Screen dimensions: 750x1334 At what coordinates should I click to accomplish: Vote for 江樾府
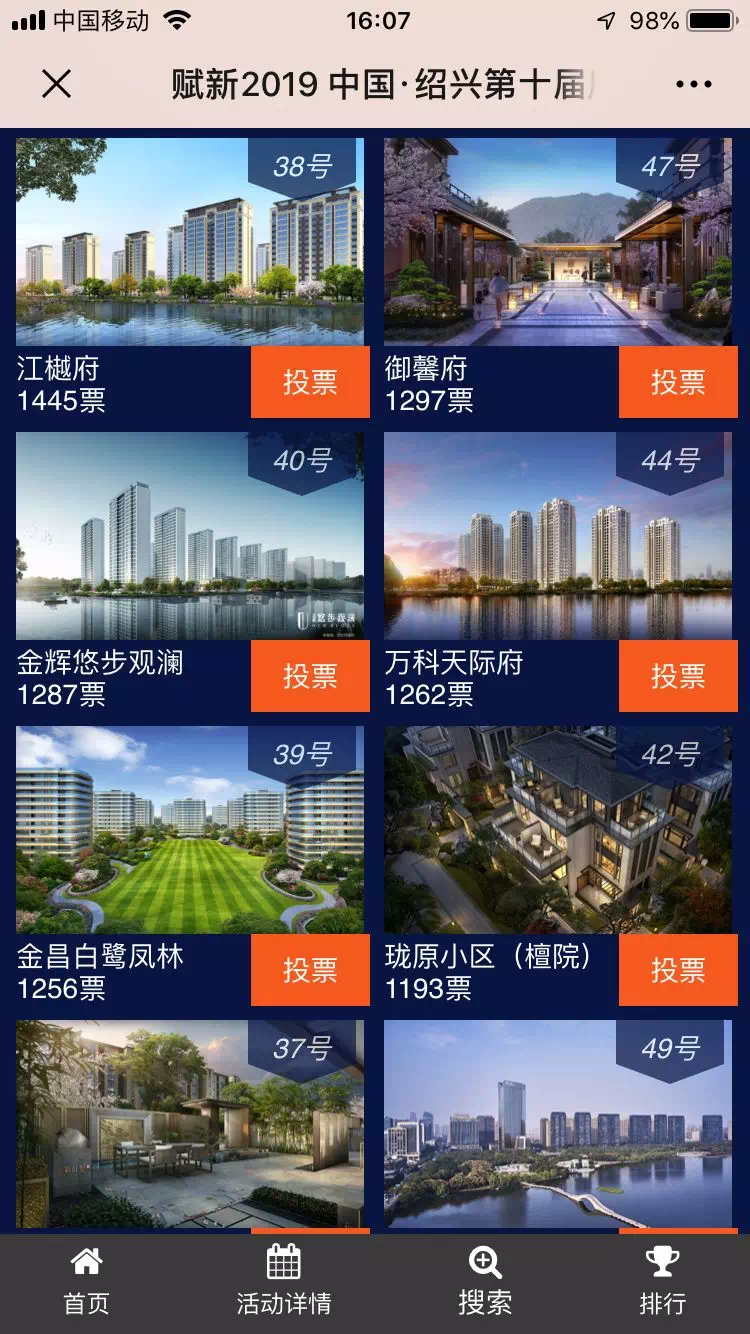pos(310,382)
